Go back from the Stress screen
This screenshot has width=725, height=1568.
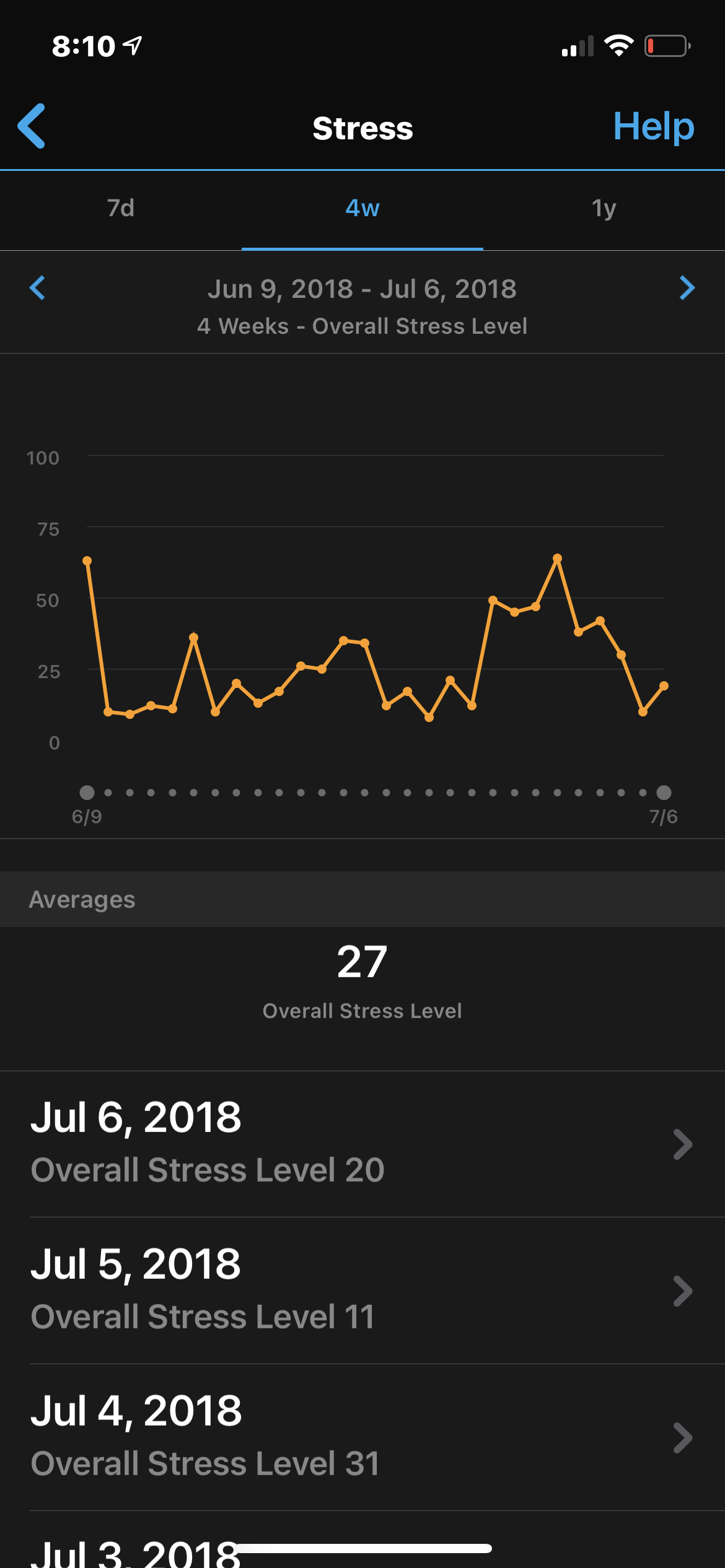coord(32,126)
